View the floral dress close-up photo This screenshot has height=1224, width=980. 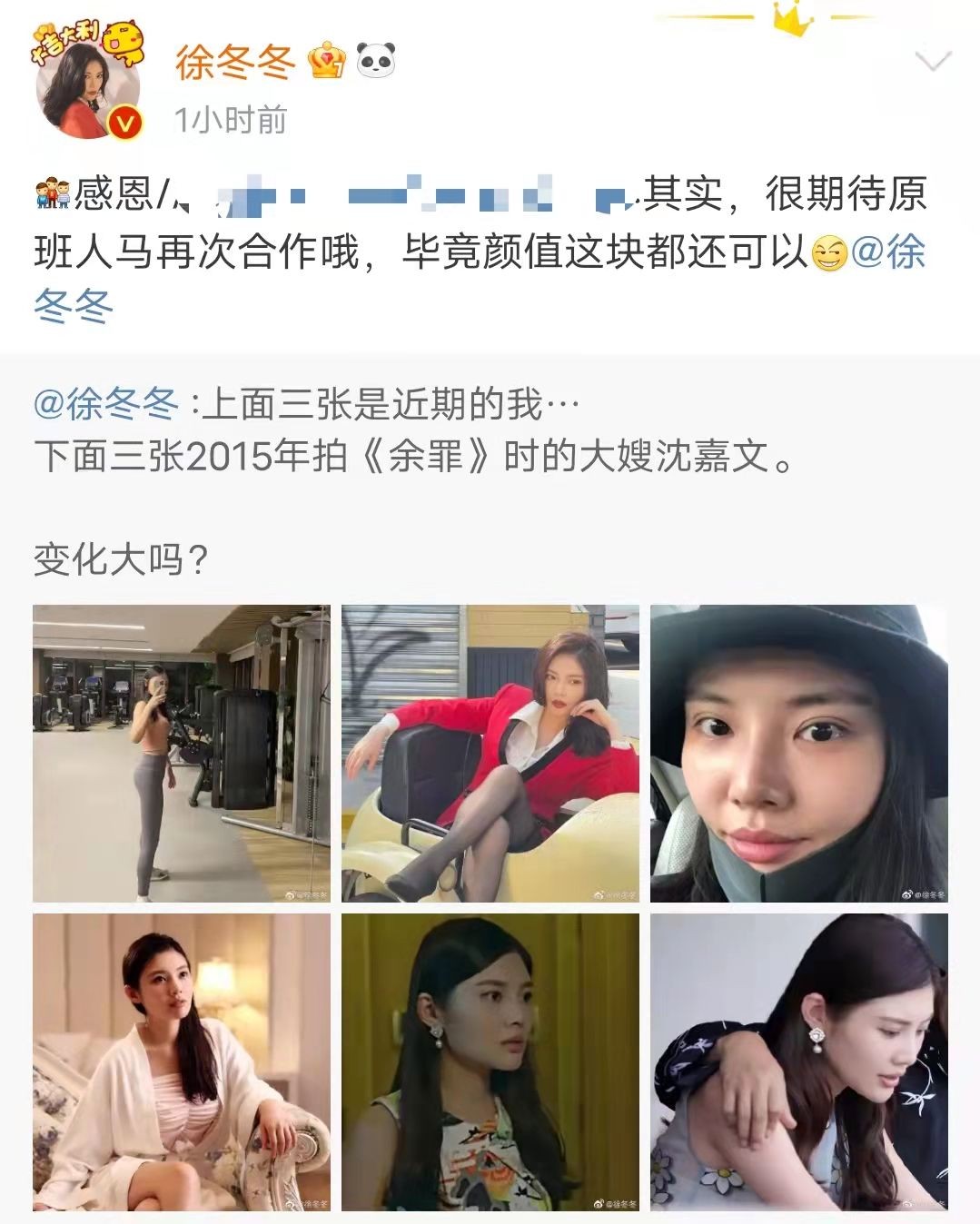tap(490, 1061)
